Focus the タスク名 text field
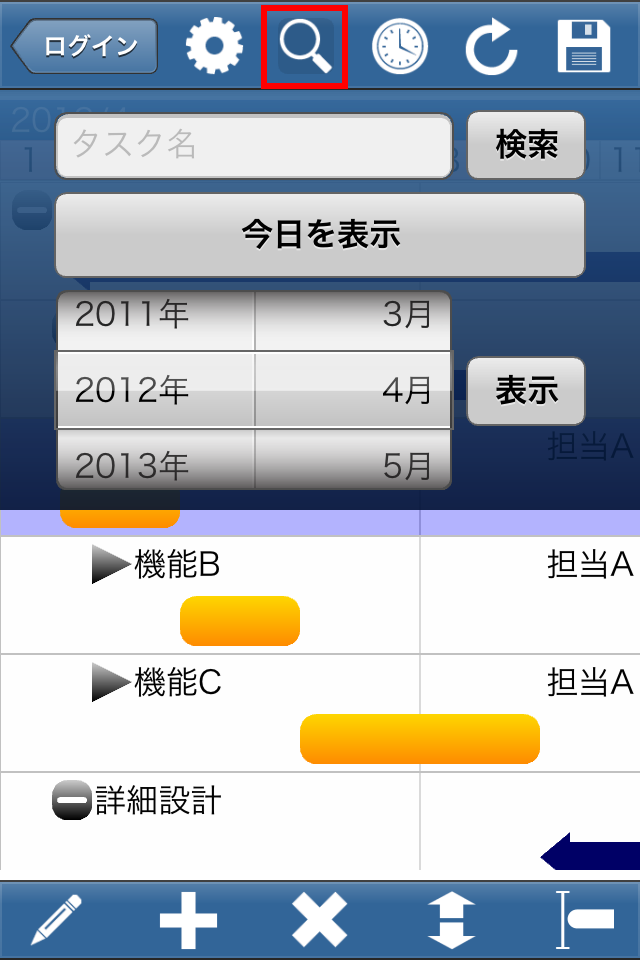The height and width of the screenshot is (960, 640). 255,146
